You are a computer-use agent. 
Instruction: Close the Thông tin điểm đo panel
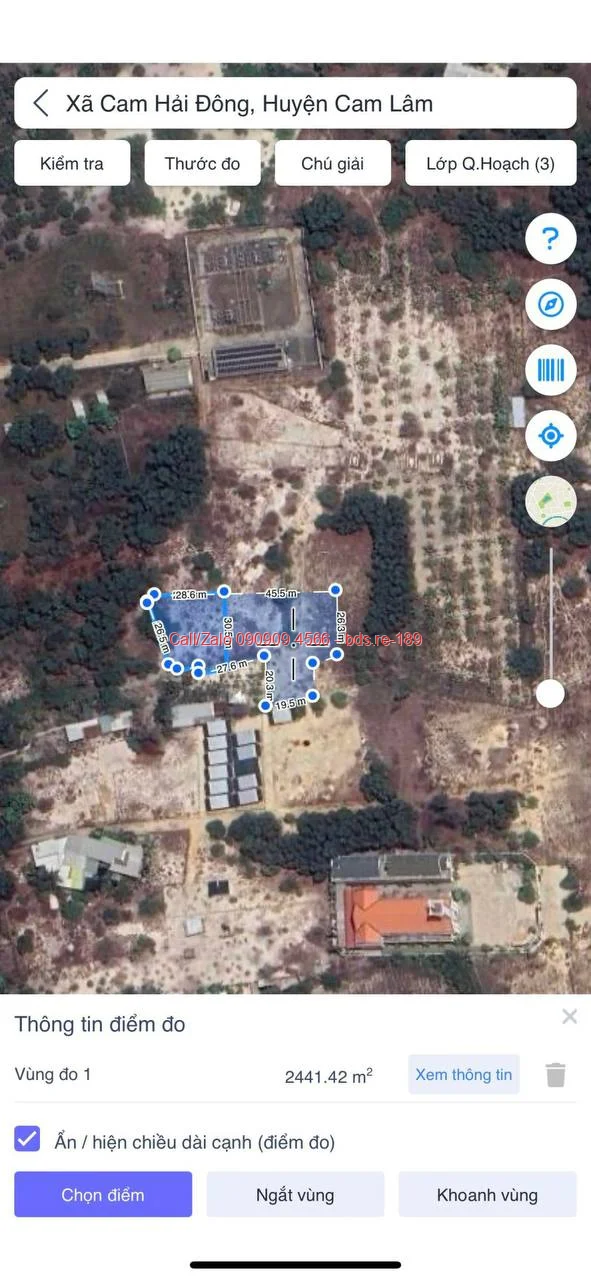(x=569, y=1017)
